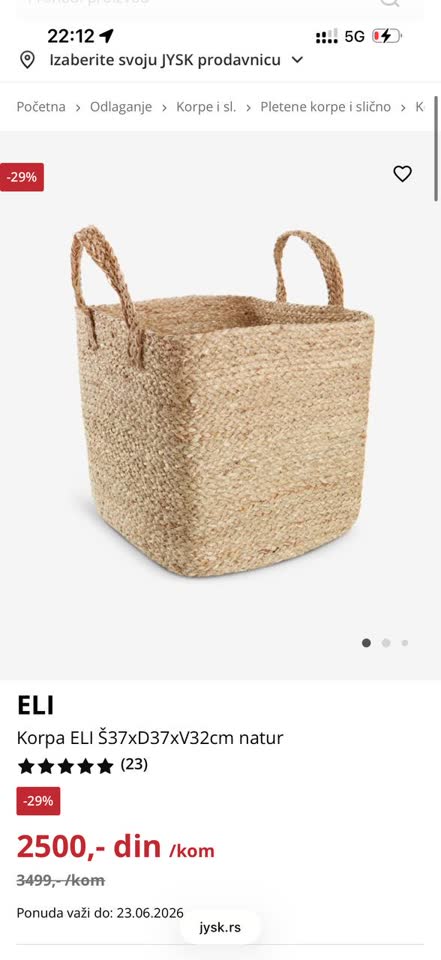The width and height of the screenshot is (441, 960).
Task: Open Odlaganje breadcrumb link
Action: point(121,107)
